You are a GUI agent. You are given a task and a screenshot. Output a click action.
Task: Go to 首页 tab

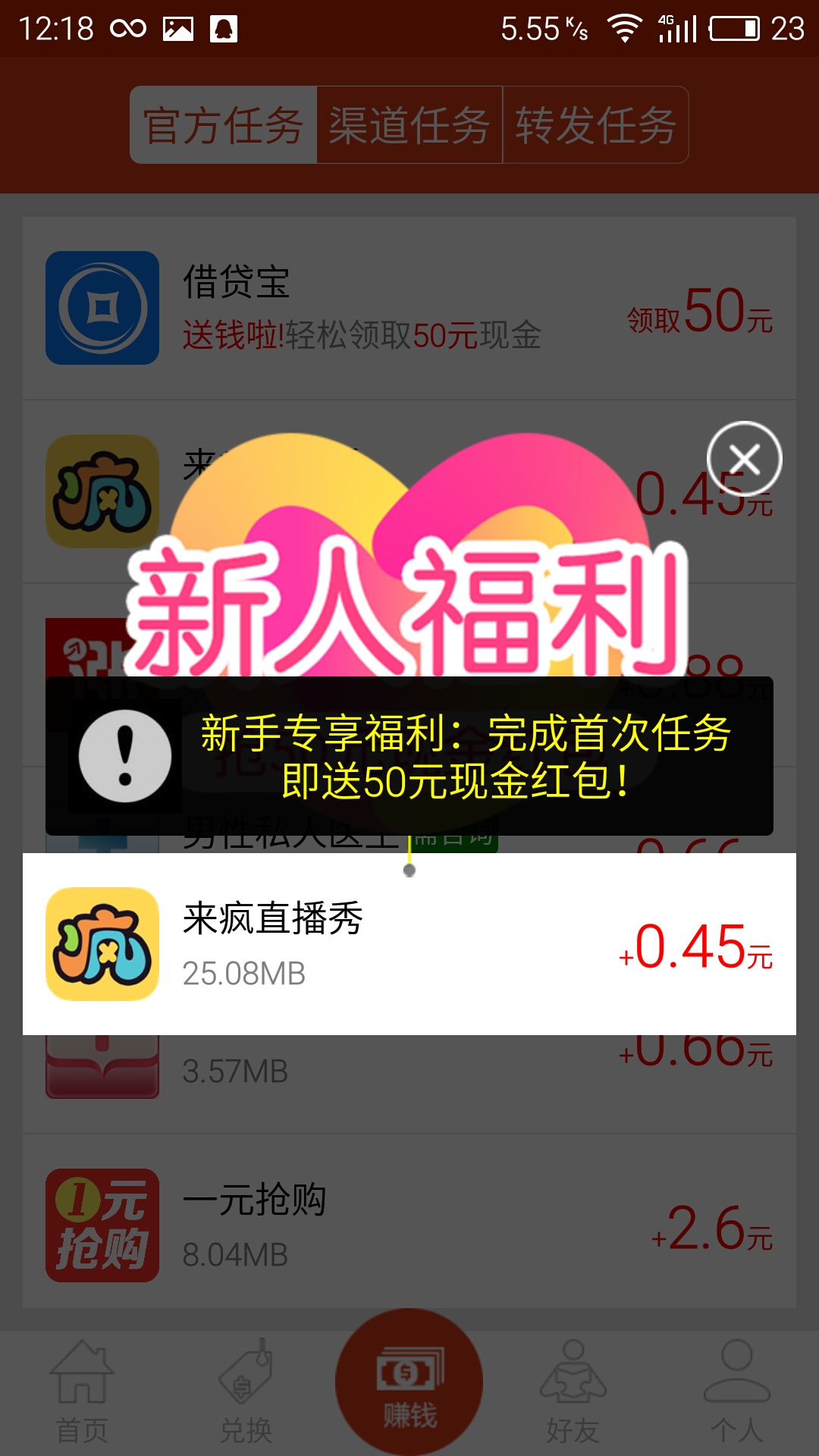pyautogui.click(x=82, y=1392)
